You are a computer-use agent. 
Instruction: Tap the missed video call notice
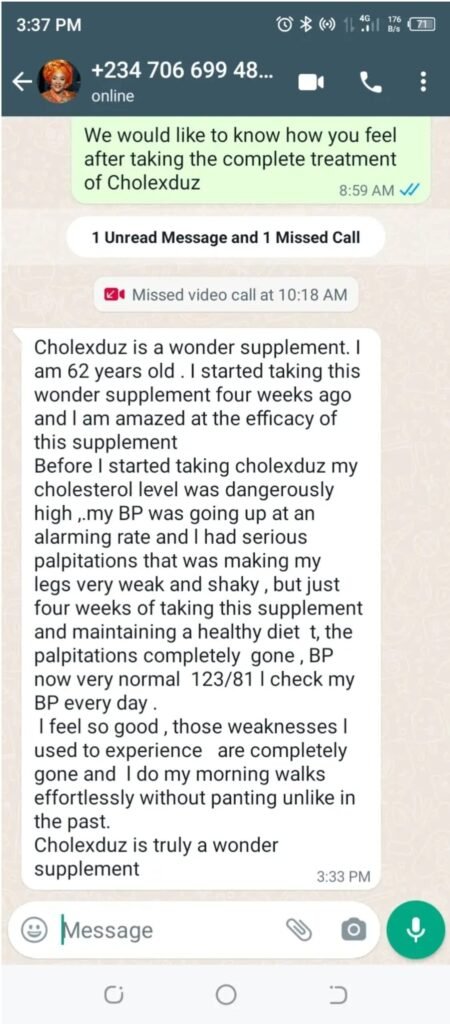[225, 295]
